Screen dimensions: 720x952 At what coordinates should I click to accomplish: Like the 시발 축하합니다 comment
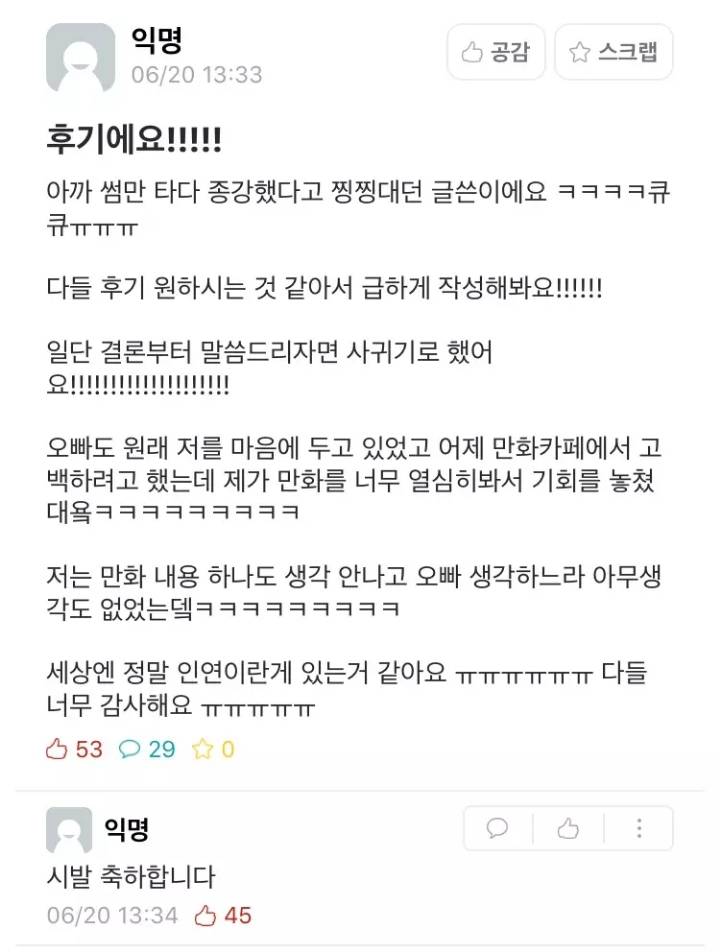(568, 828)
